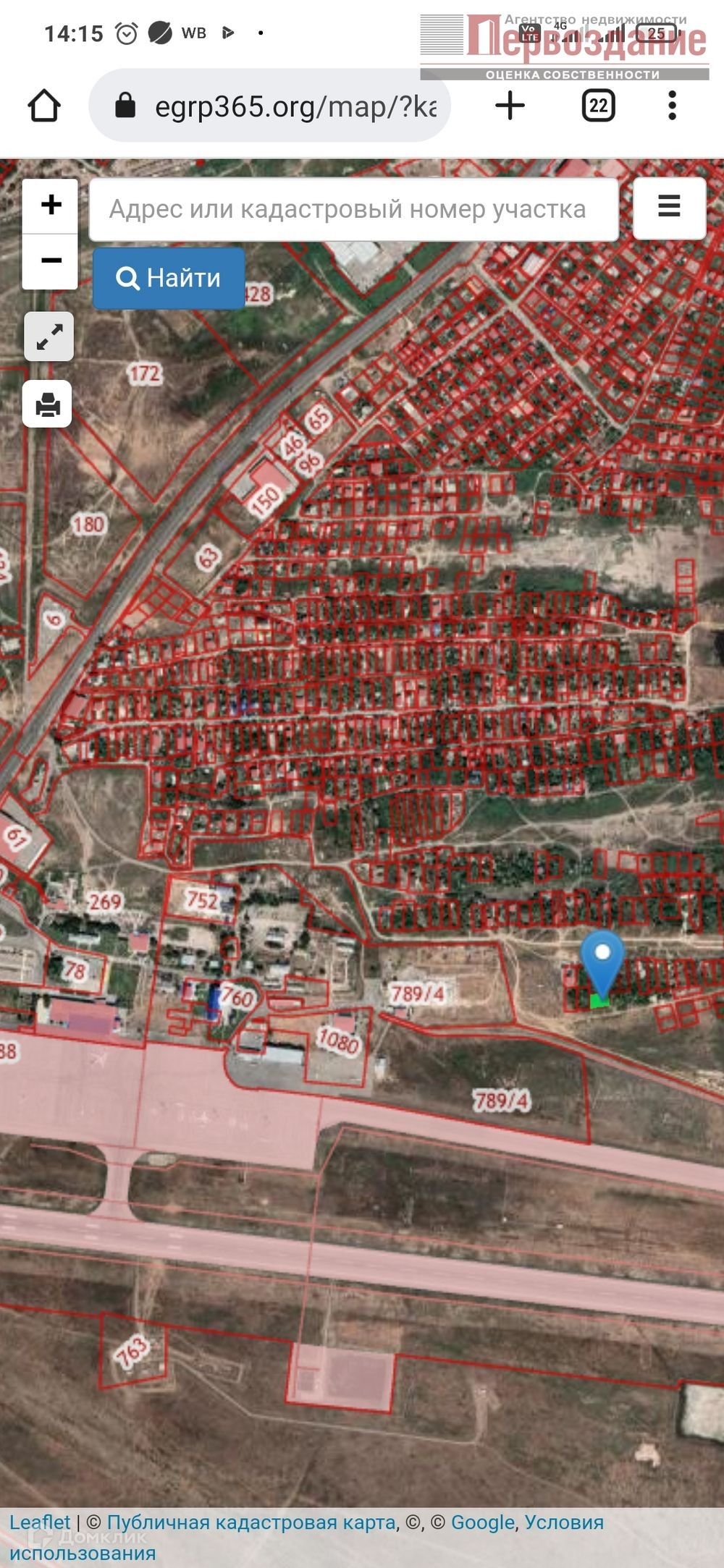Open the 22 tabs switcher
Viewport: 724px width, 1568px height.
click(598, 106)
